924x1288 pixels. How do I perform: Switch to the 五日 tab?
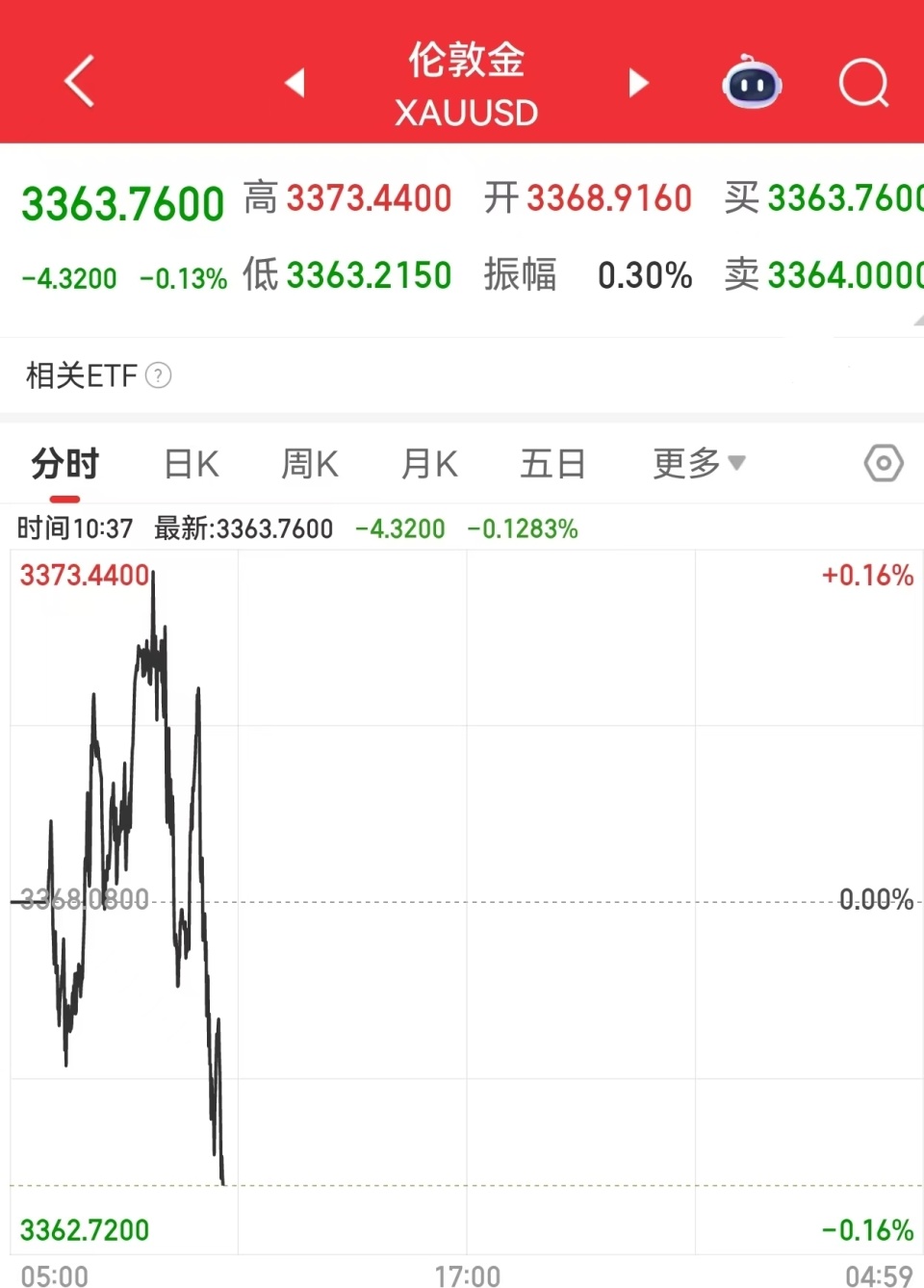[552, 464]
